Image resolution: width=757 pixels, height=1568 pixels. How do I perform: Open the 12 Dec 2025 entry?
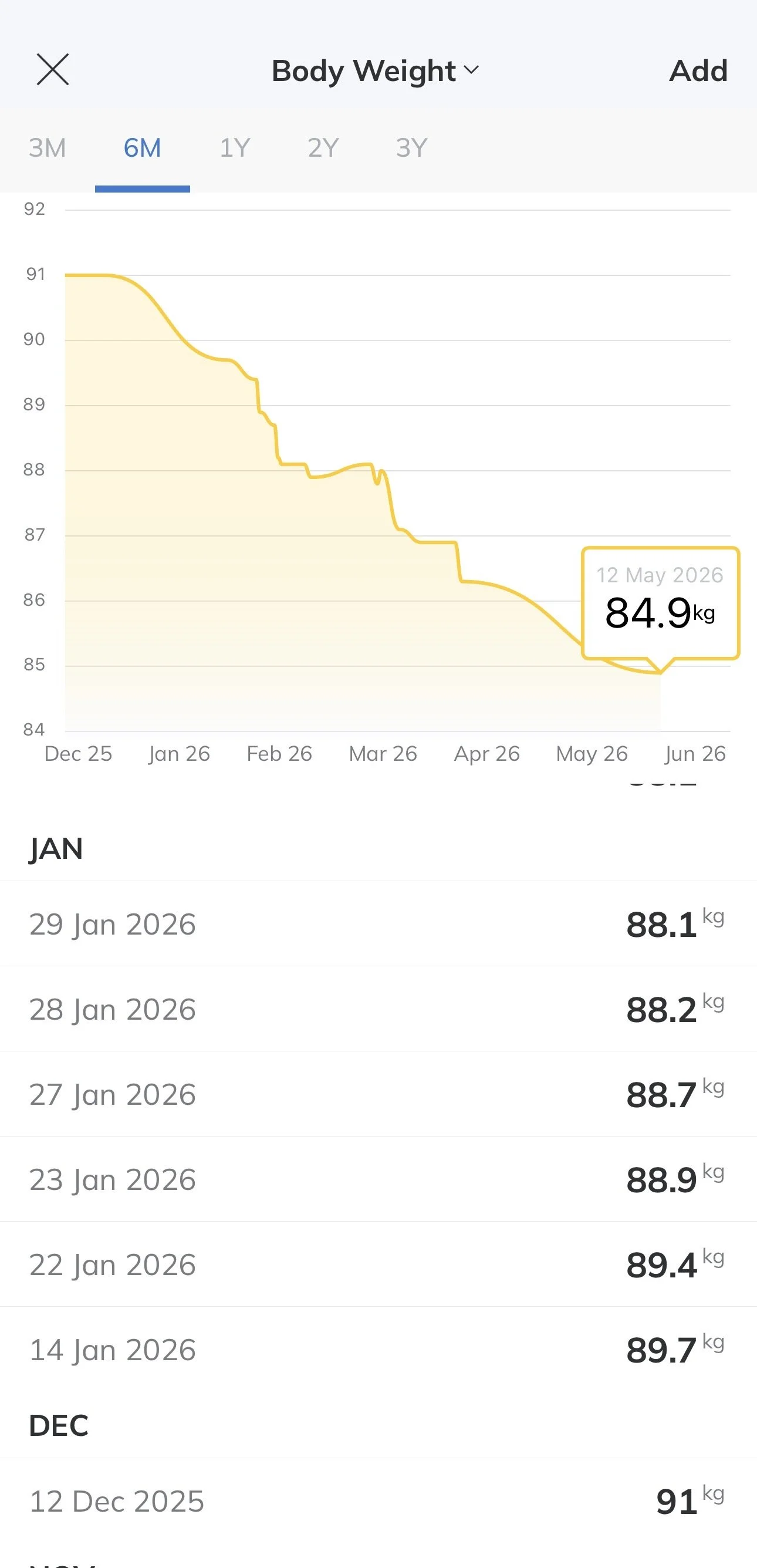click(378, 1501)
